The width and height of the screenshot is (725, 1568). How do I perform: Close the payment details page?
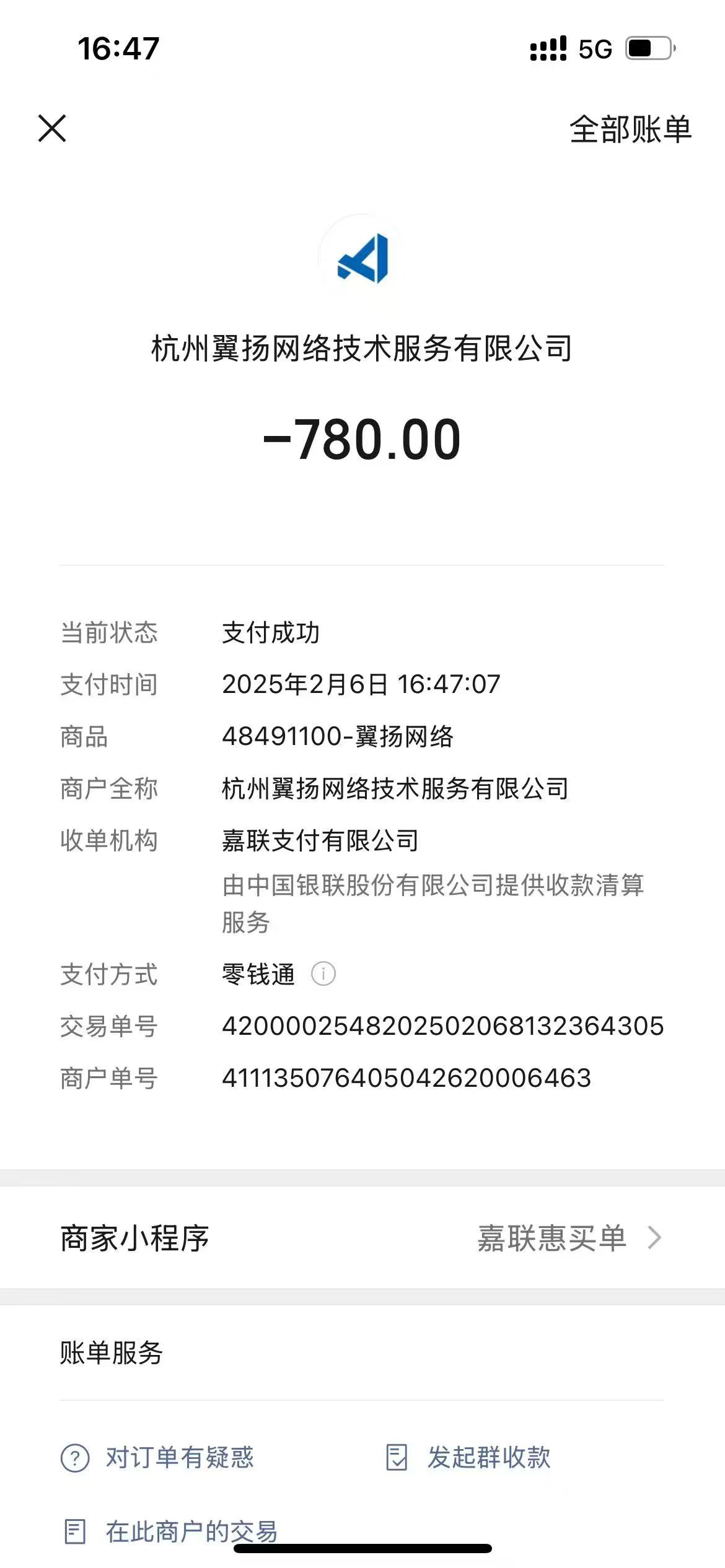click(52, 128)
